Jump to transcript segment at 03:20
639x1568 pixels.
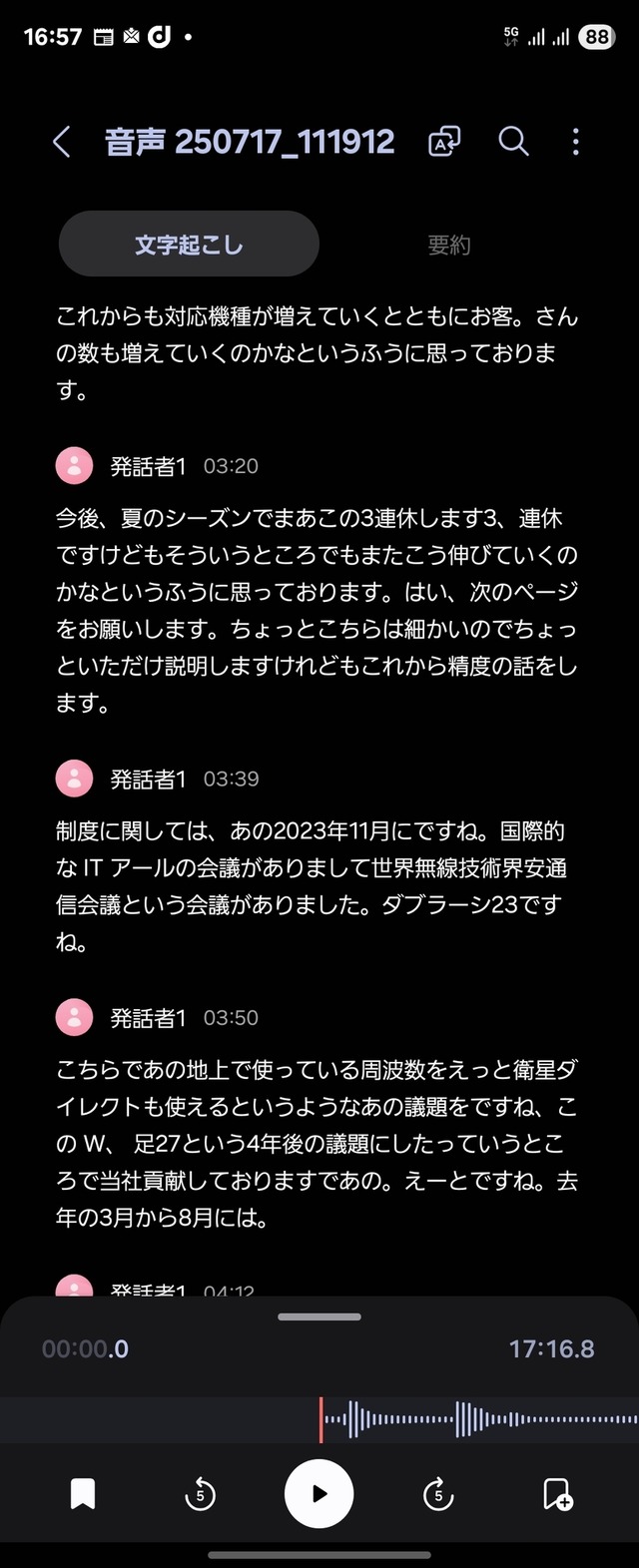click(x=231, y=466)
